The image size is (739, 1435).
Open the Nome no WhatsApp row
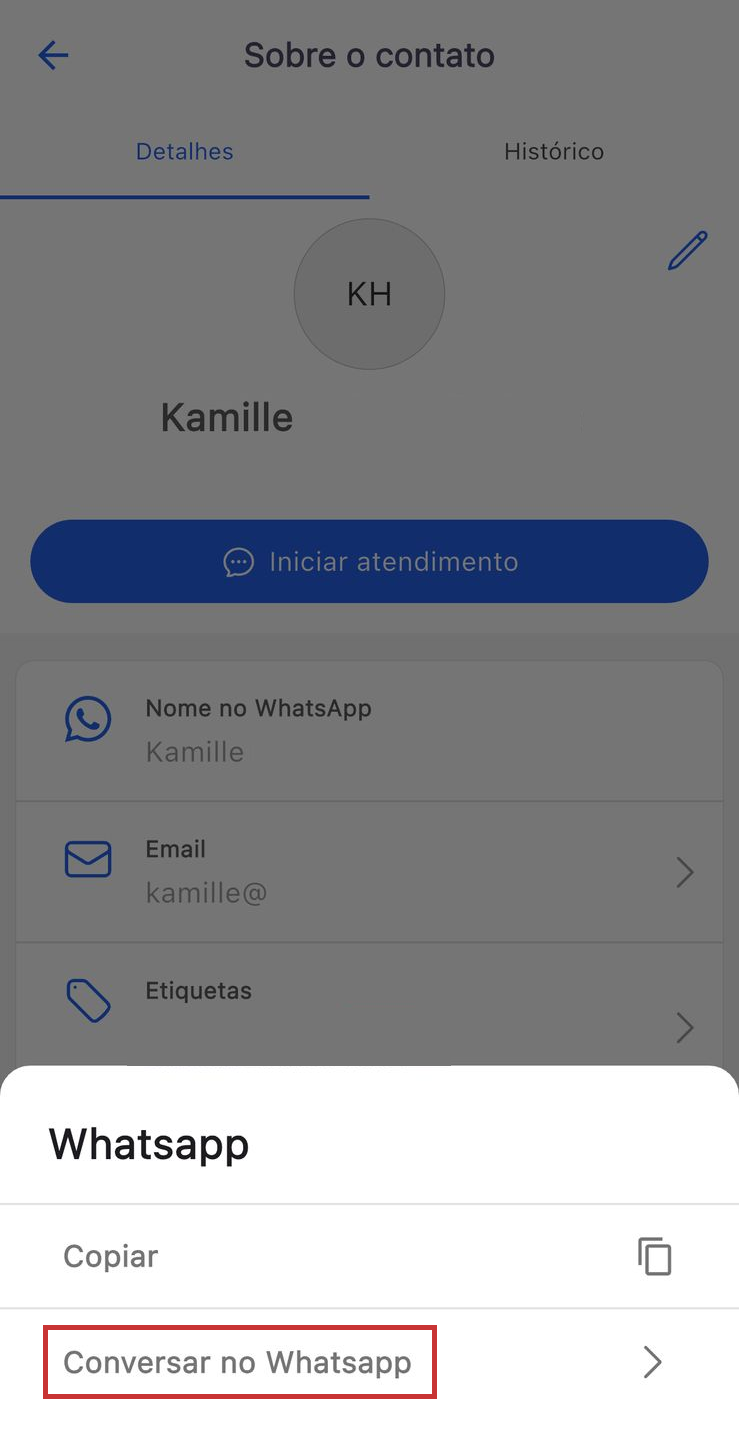click(x=369, y=730)
